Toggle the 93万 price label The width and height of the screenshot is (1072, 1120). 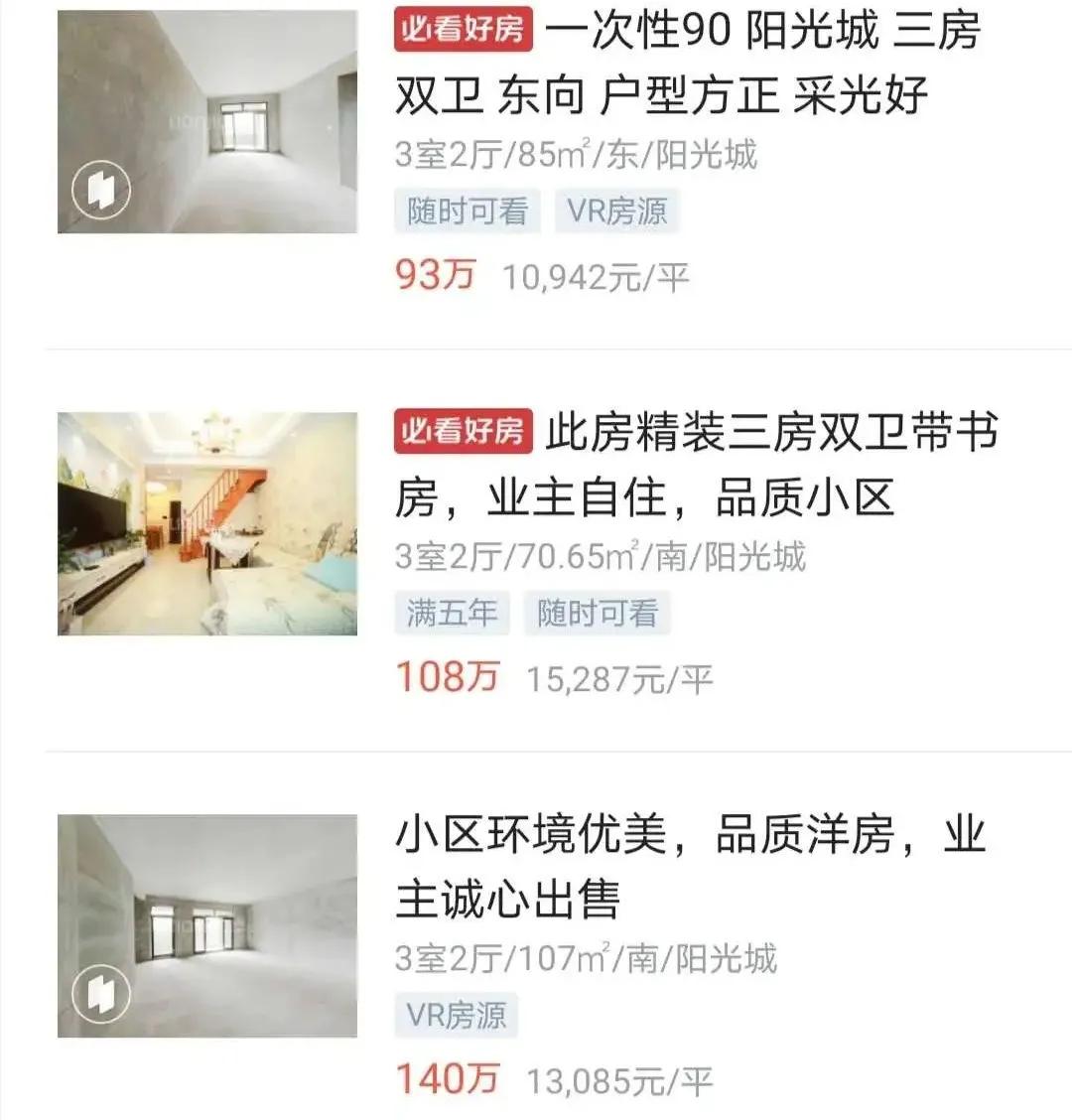pyautogui.click(x=437, y=273)
